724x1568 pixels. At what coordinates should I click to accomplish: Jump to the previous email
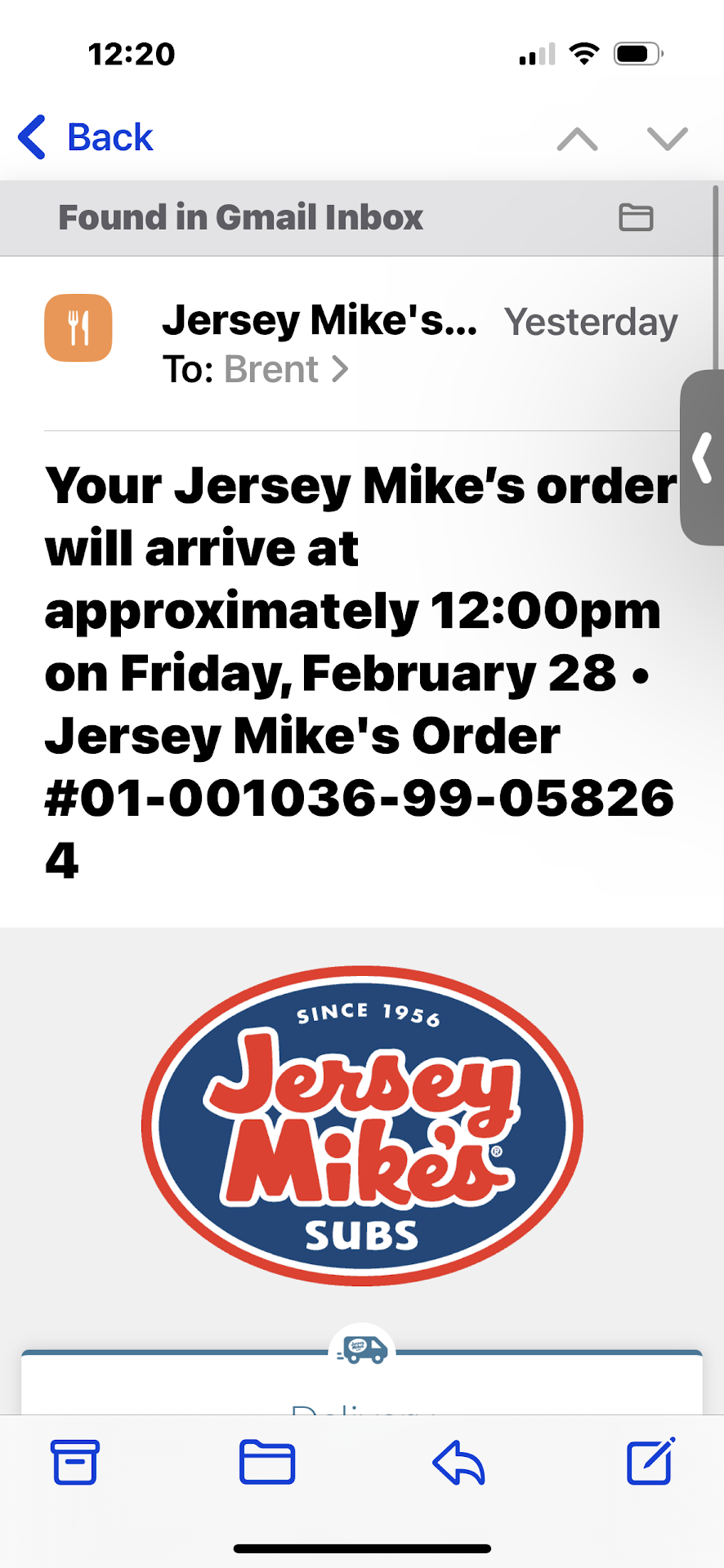pos(577,139)
